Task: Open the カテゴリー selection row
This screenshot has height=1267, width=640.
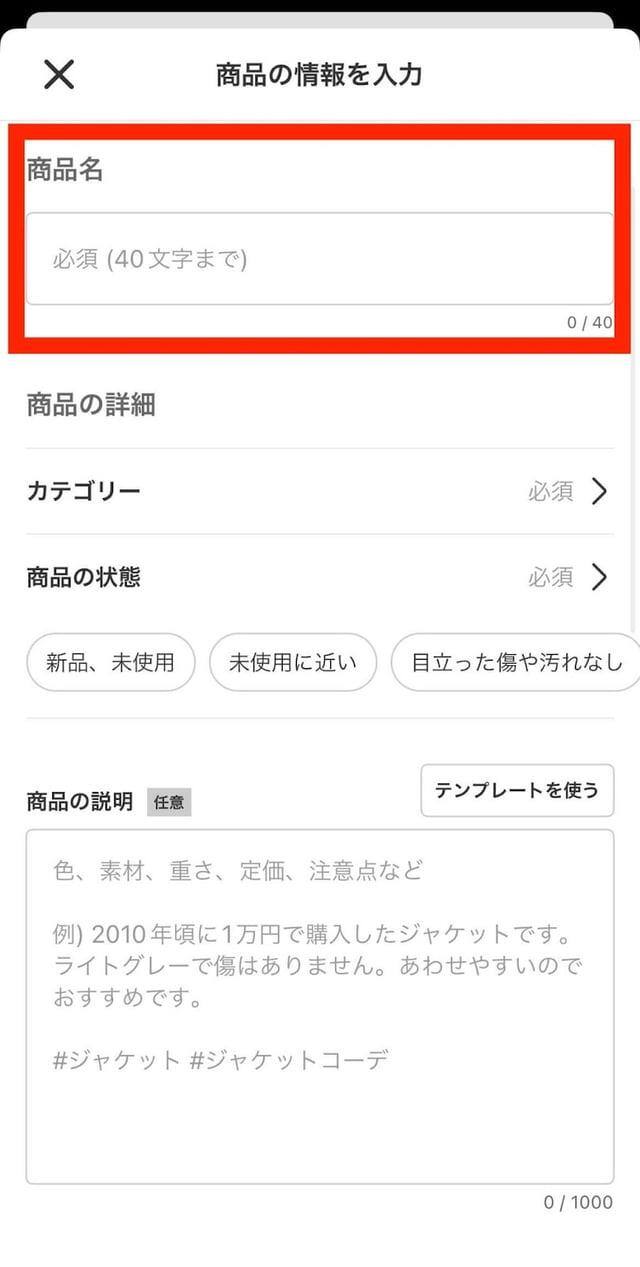Action: (x=319, y=491)
